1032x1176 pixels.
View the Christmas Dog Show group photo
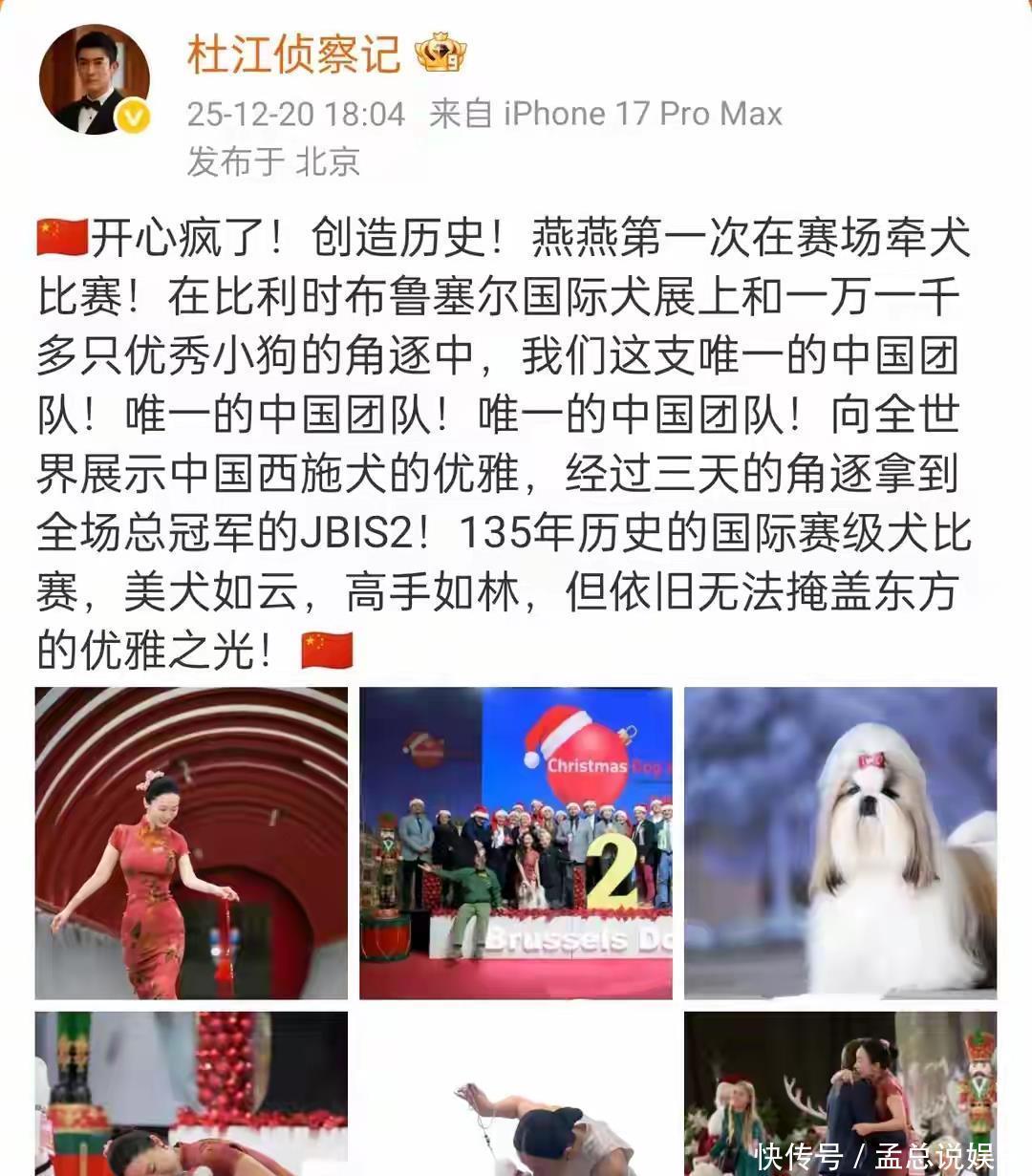[x=516, y=843]
